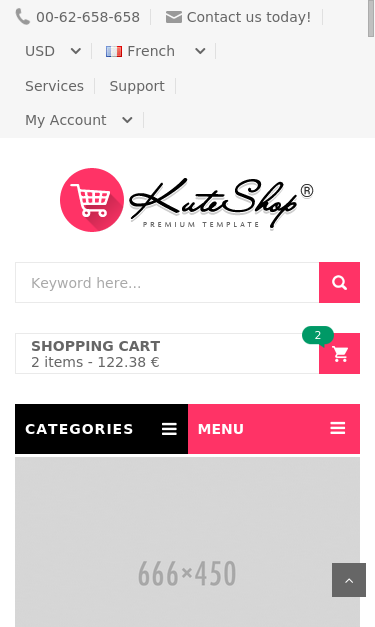Tap the KuteShop logo to go home

click(187, 200)
